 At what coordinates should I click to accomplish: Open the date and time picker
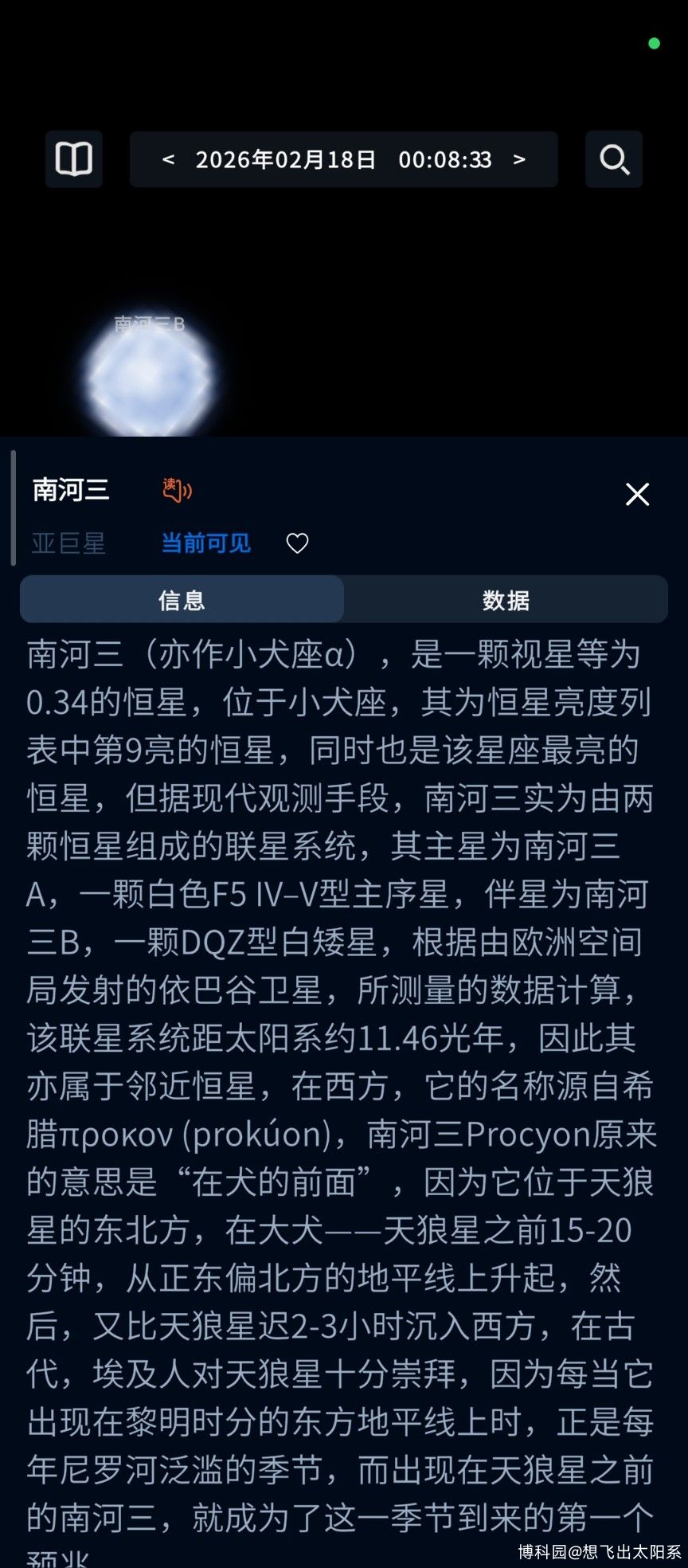(x=343, y=159)
